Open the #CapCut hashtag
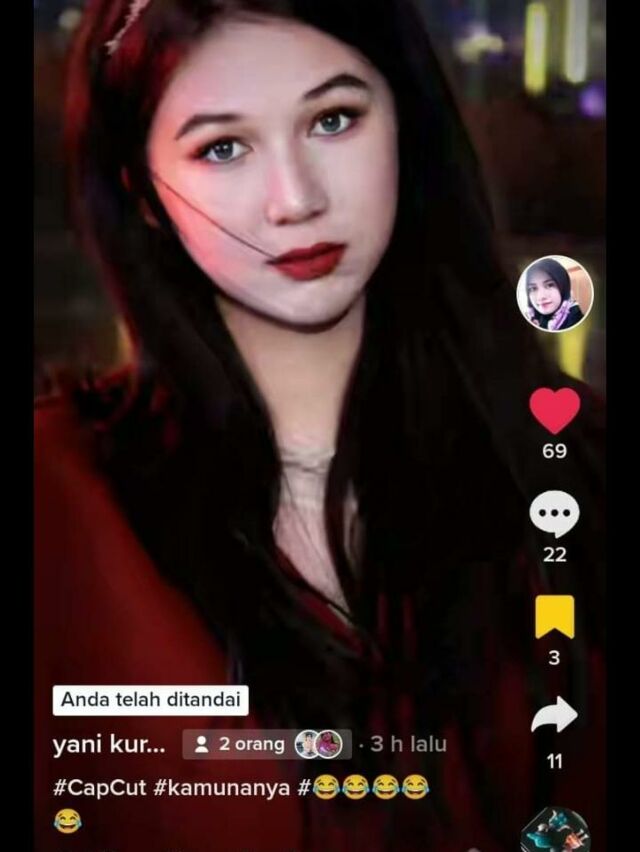 pos(99,787)
